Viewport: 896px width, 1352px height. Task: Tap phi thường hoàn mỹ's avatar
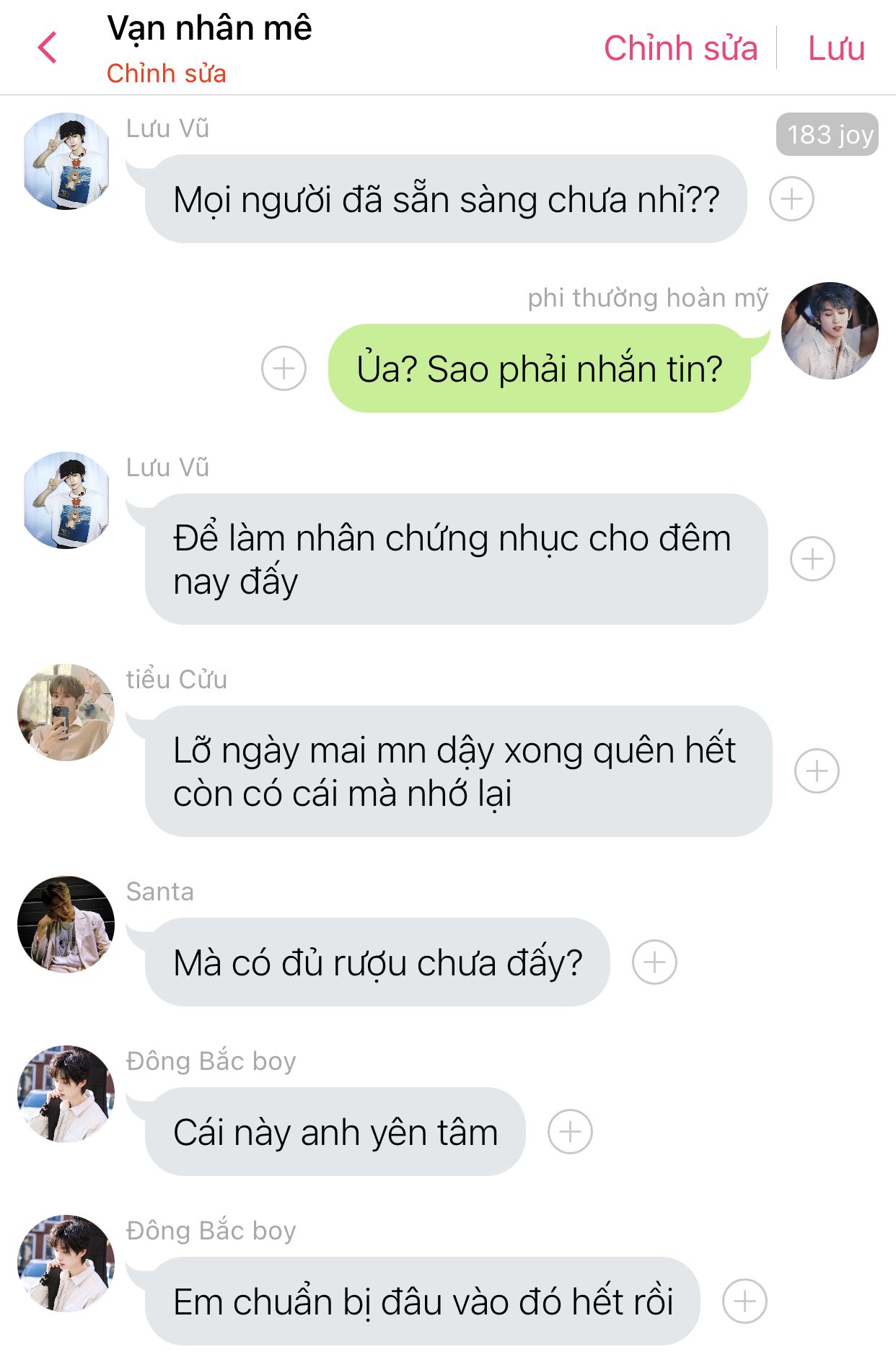coord(830,330)
